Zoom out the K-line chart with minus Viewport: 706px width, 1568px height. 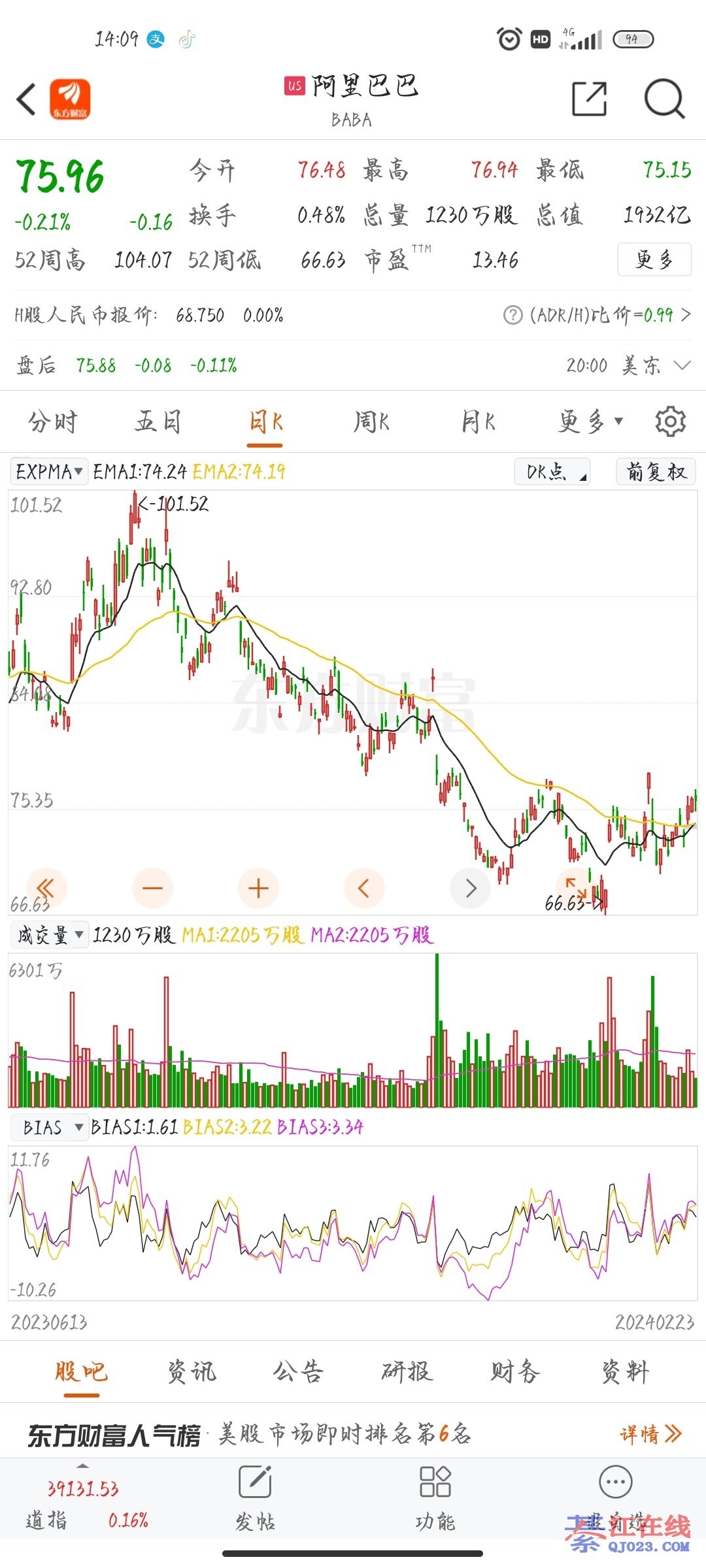click(x=152, y=889)
